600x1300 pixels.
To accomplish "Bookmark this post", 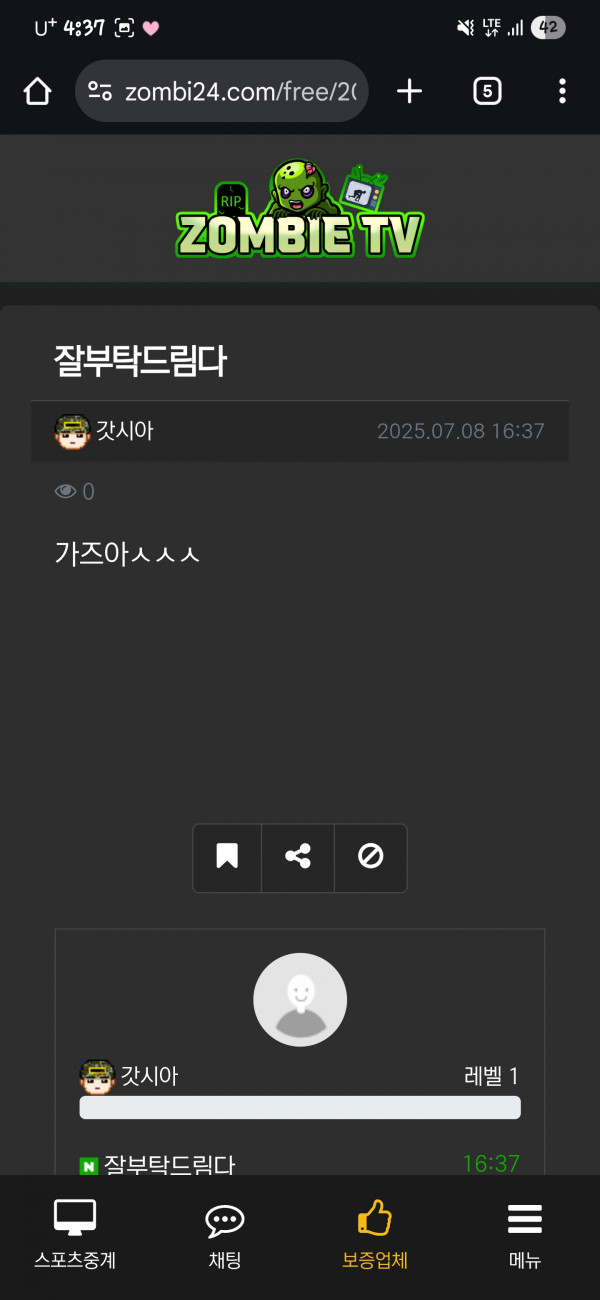I will pos(227,857).
